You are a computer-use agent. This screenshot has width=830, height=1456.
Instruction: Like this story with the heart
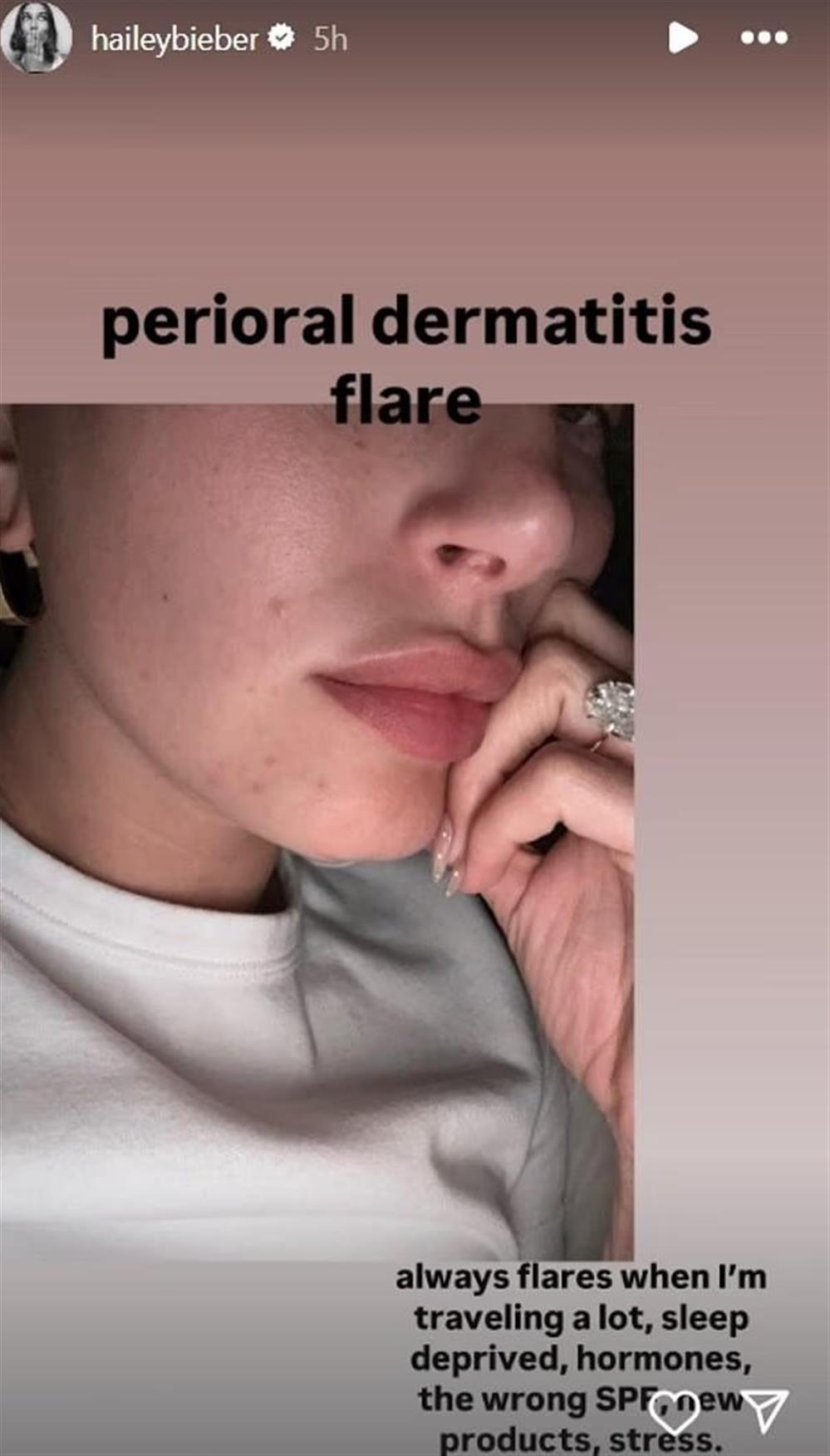click(675, 1412)
